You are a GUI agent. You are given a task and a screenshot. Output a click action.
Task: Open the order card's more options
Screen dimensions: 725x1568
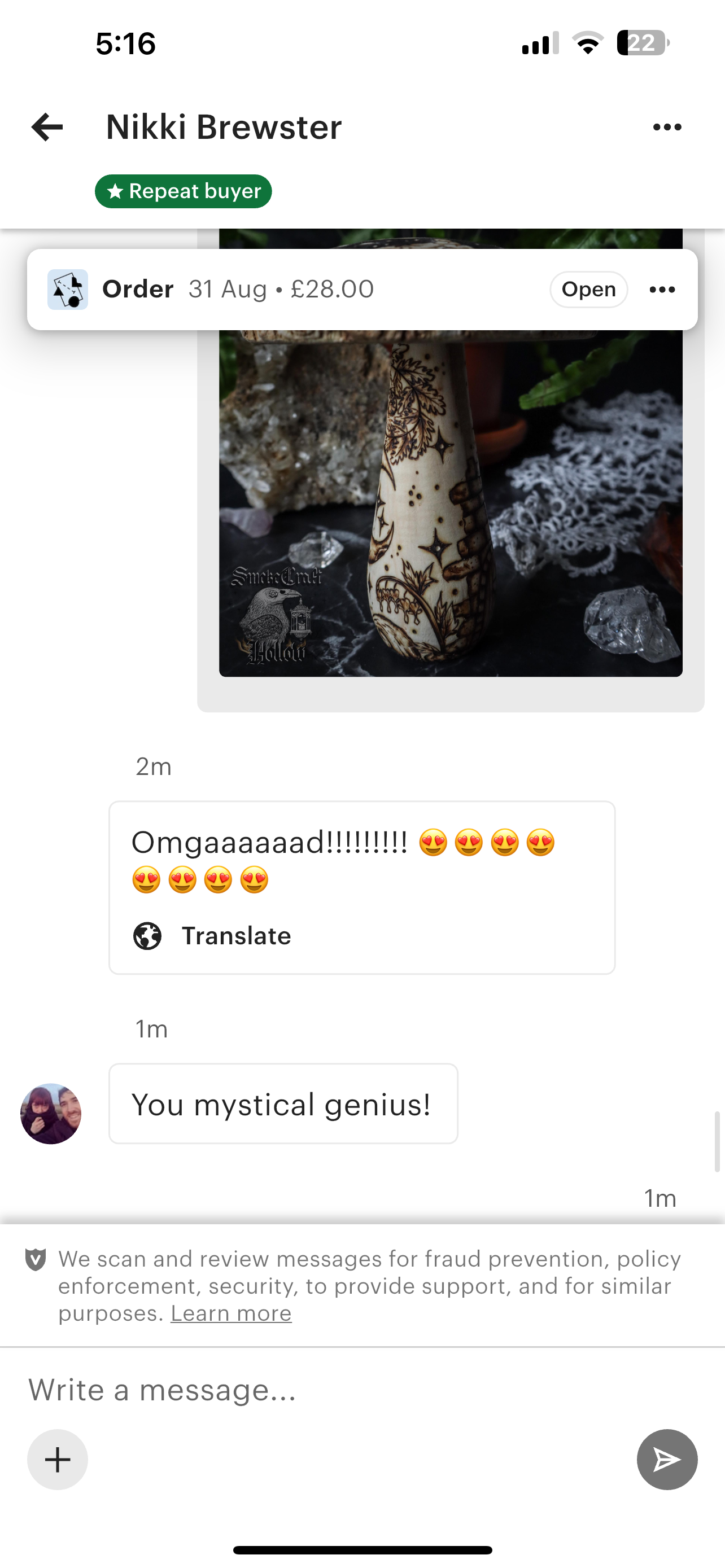tap(662, 289)
